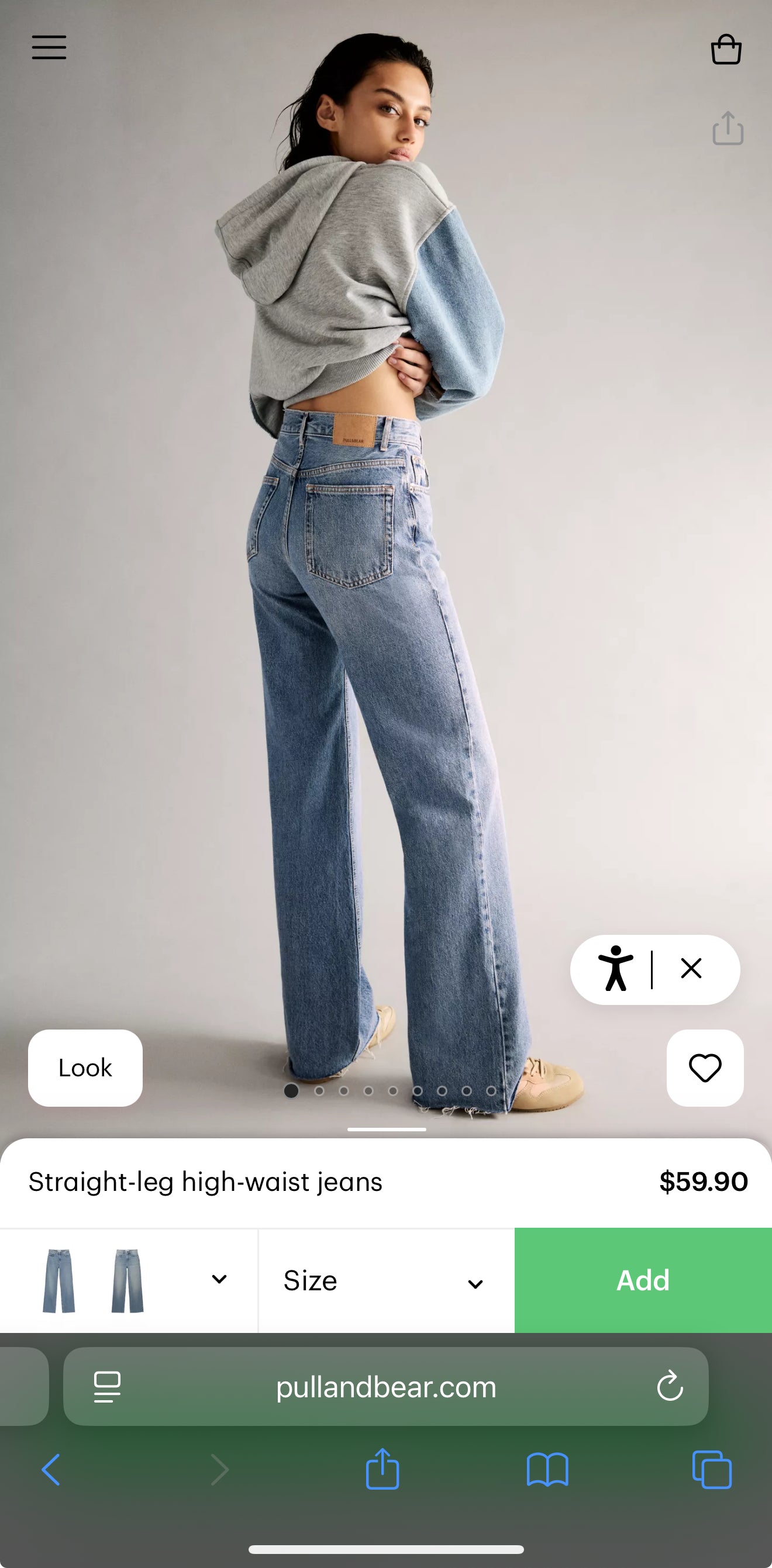Open the accessibility options widget
The width and height of the screenshot is (772, 1568).
[x=615, y=968]
